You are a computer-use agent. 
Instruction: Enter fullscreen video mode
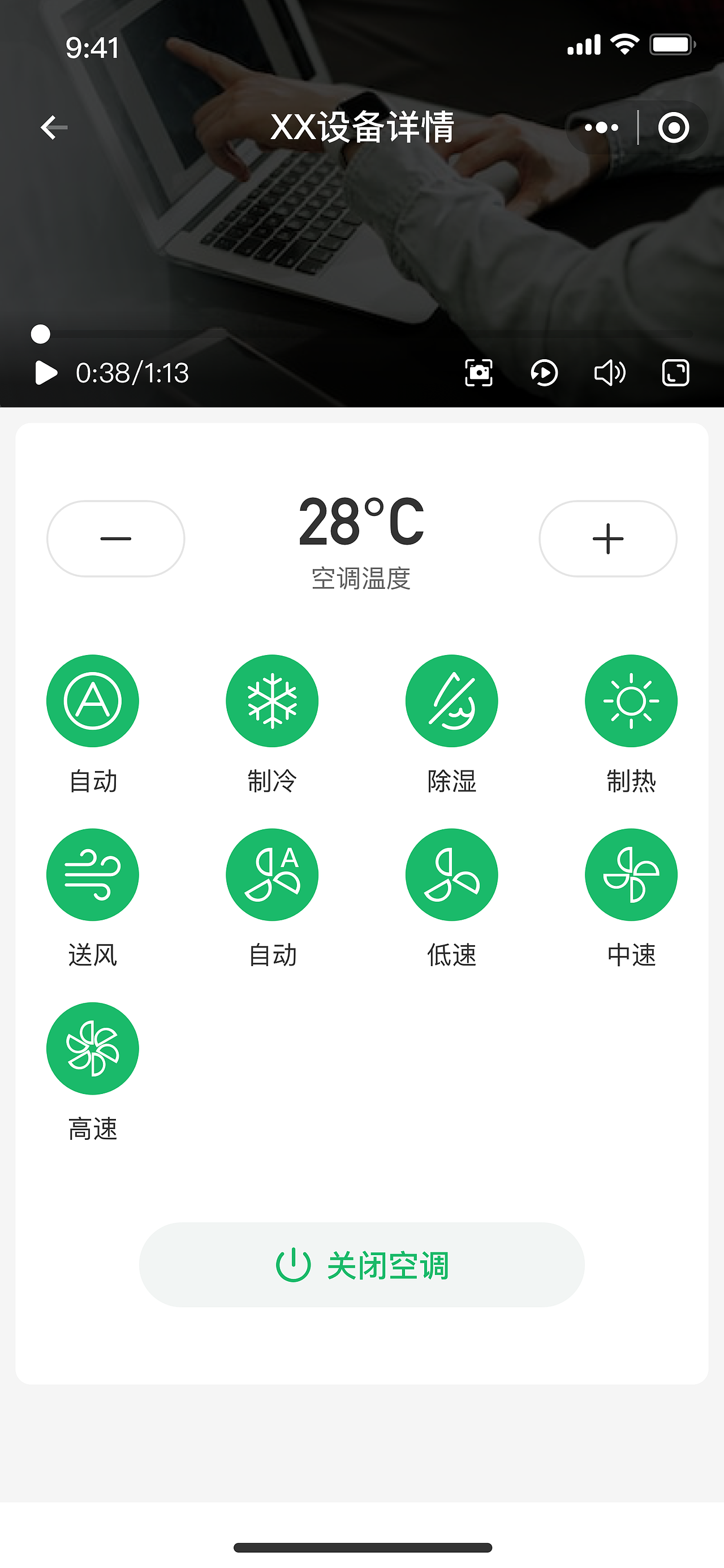[677, 373]
